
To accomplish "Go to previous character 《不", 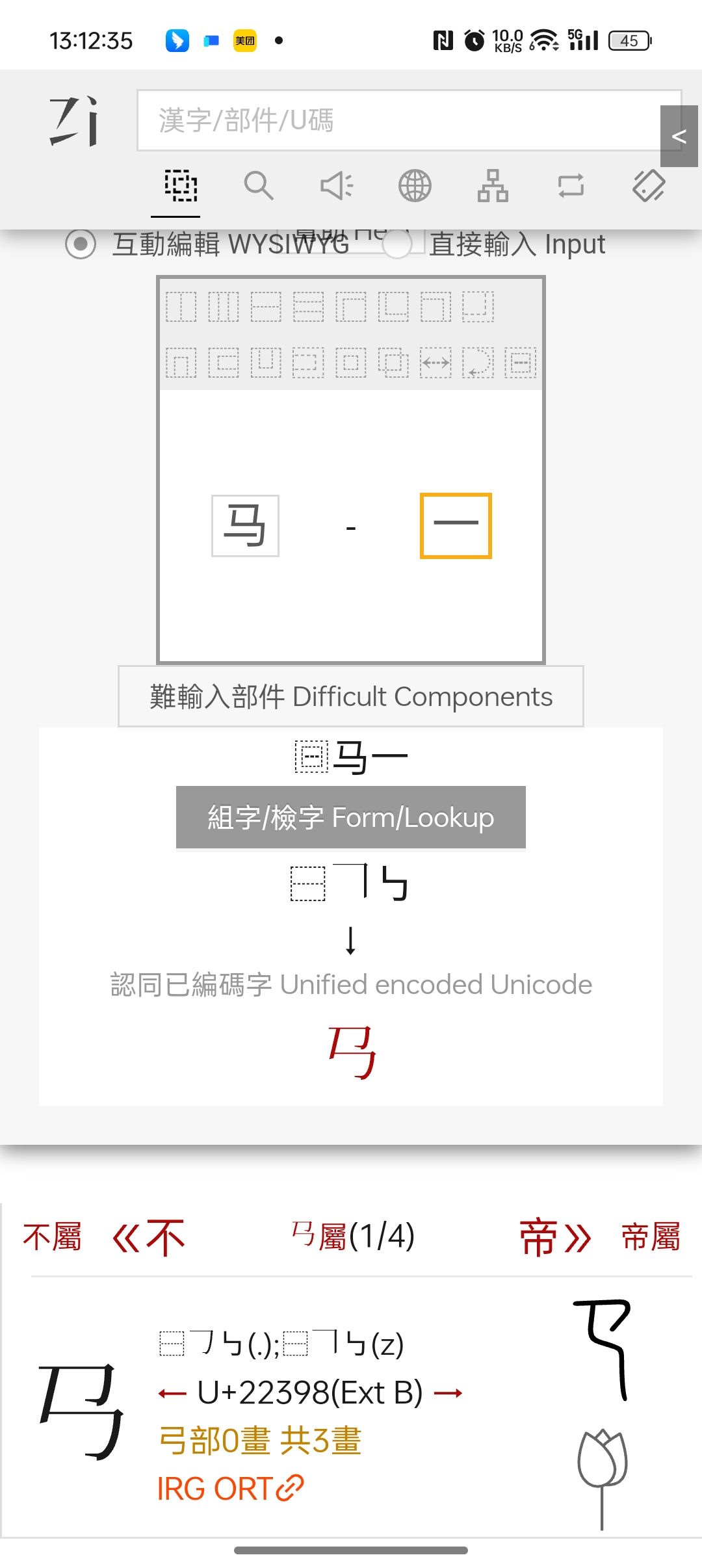I will click(x=149, y=1237).
